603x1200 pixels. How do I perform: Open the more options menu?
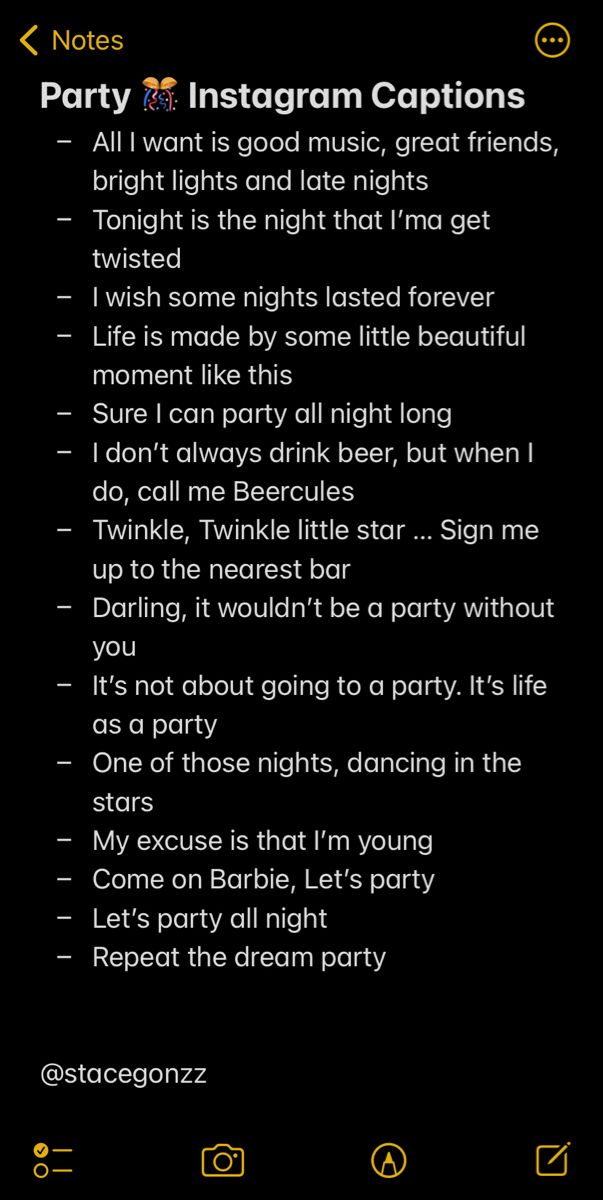click(552, 41)
